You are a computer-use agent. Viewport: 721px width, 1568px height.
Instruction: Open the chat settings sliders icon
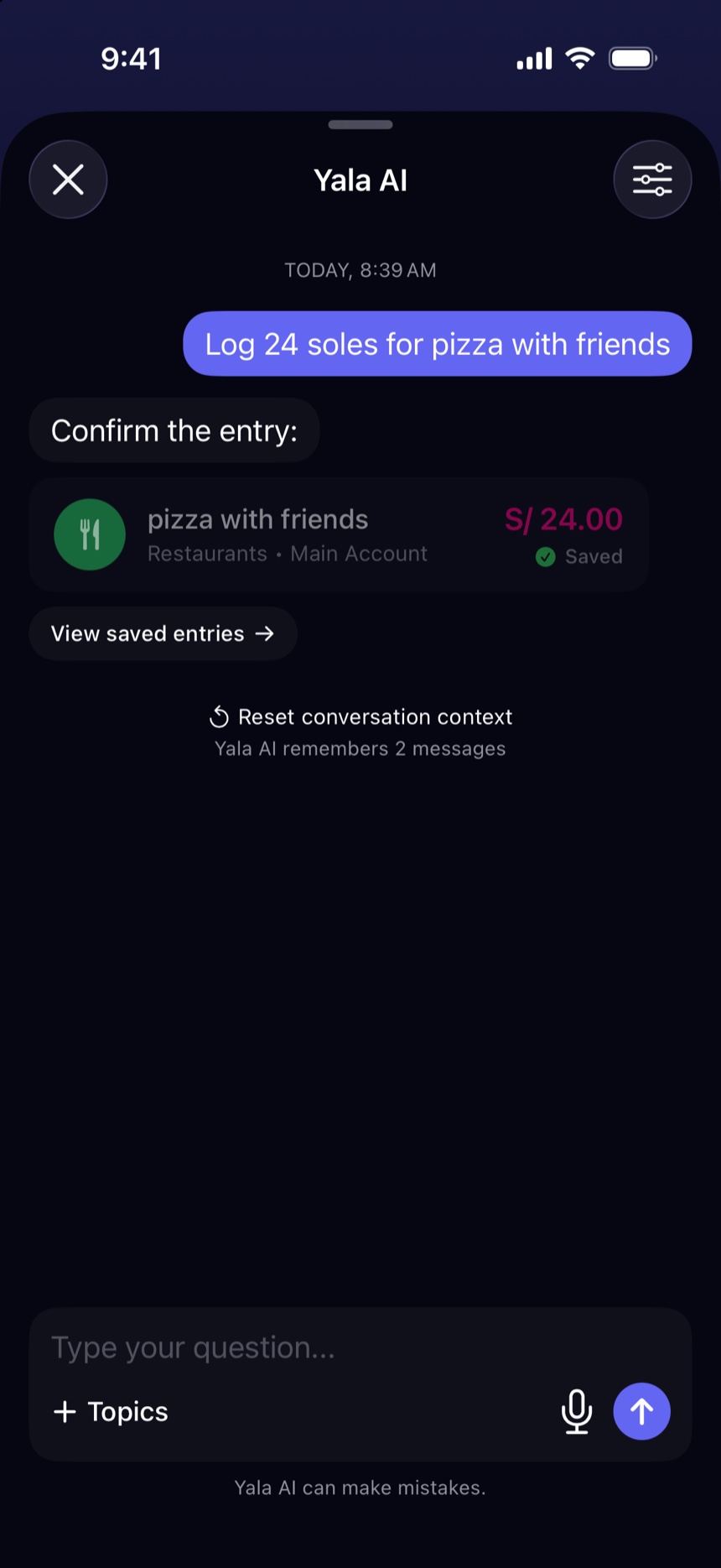(x=652, y=180)
